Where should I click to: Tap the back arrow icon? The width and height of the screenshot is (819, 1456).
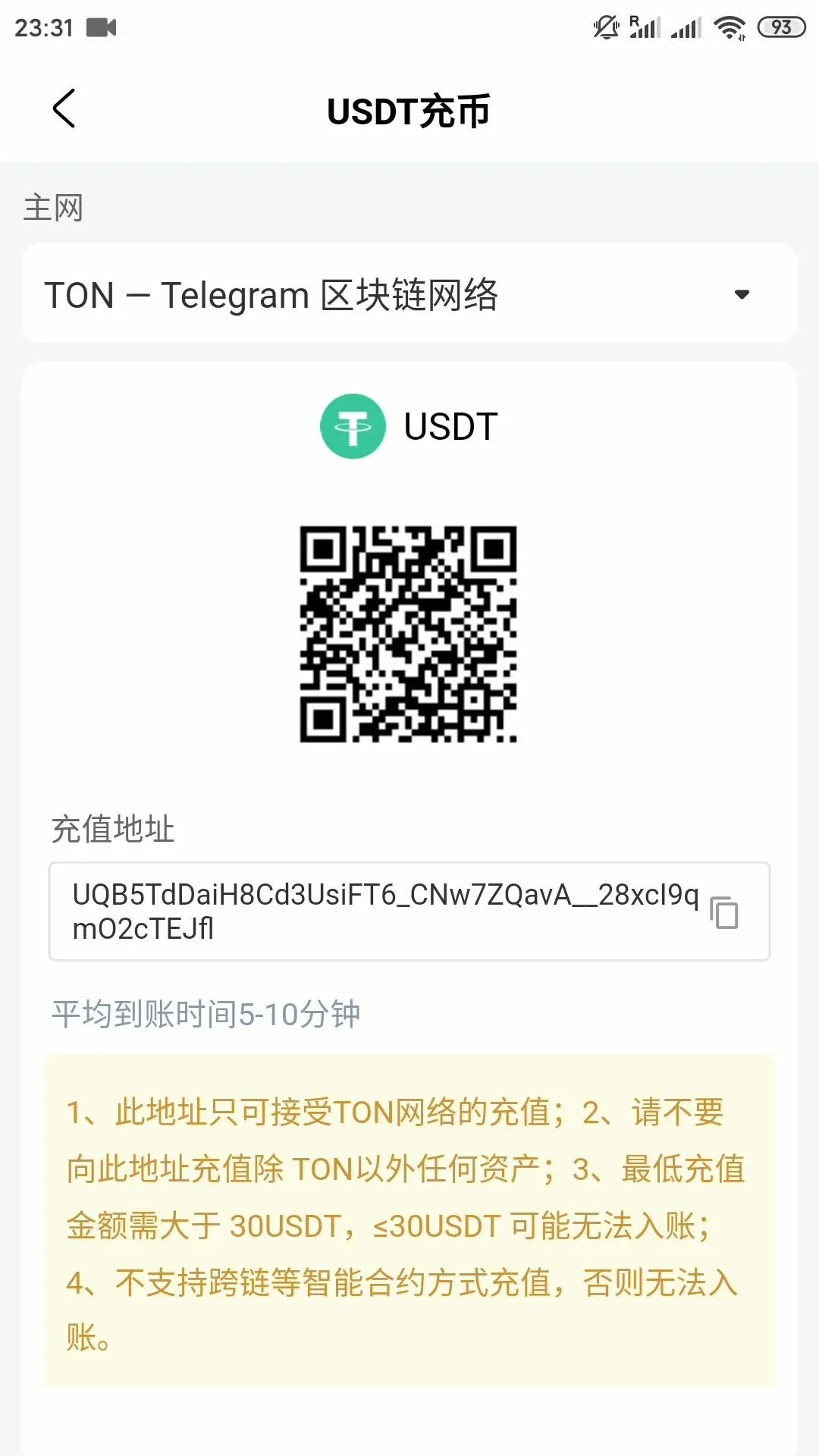point(64,108)
